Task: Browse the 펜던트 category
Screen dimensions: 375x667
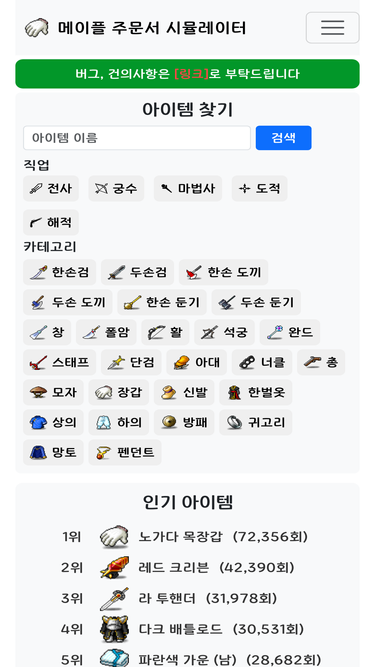Action: 125,452
